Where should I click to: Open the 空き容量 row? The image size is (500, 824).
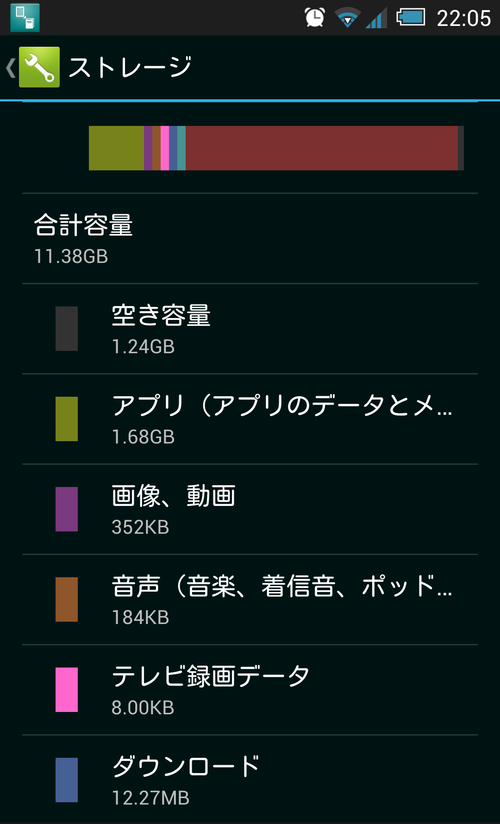coord(250,329)
